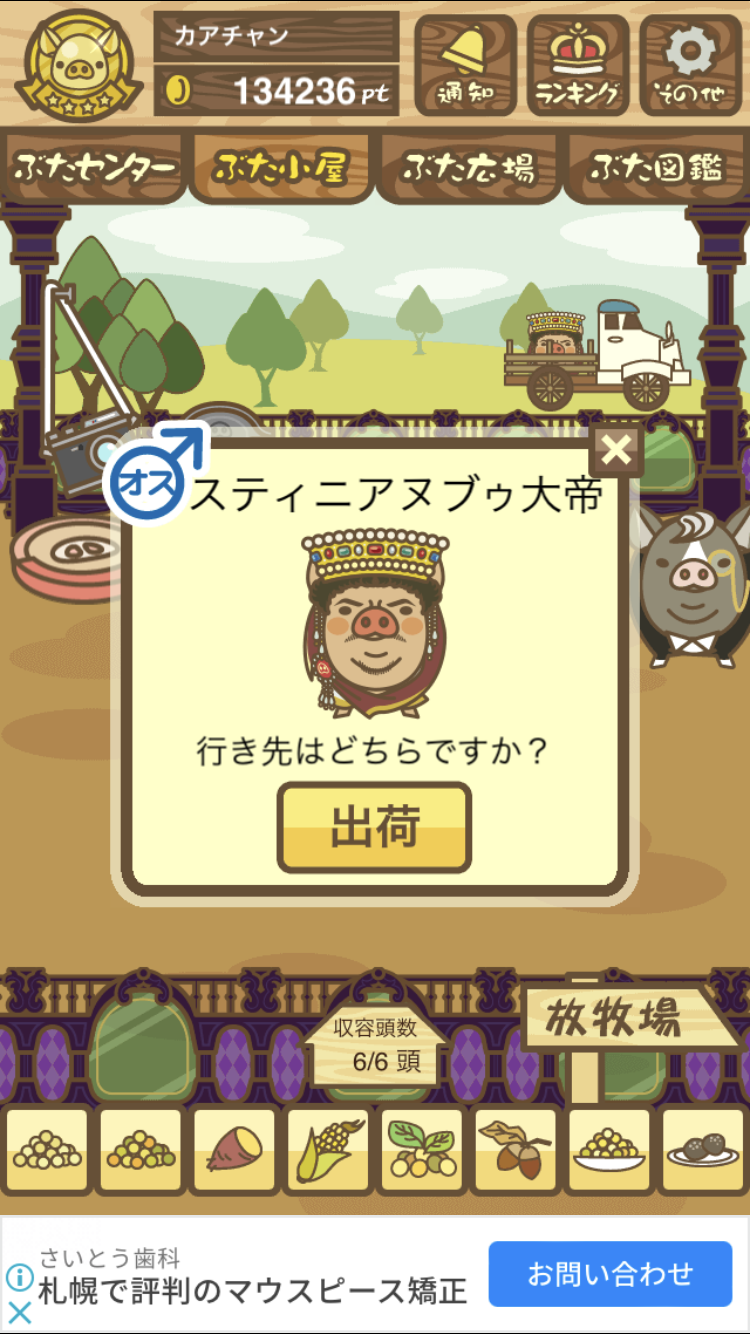Switch to the ぶた小屋 tab
Image resolution: width=750 pixels, height=1334 pixels.
pyautogui.click(x=281, y=168)
